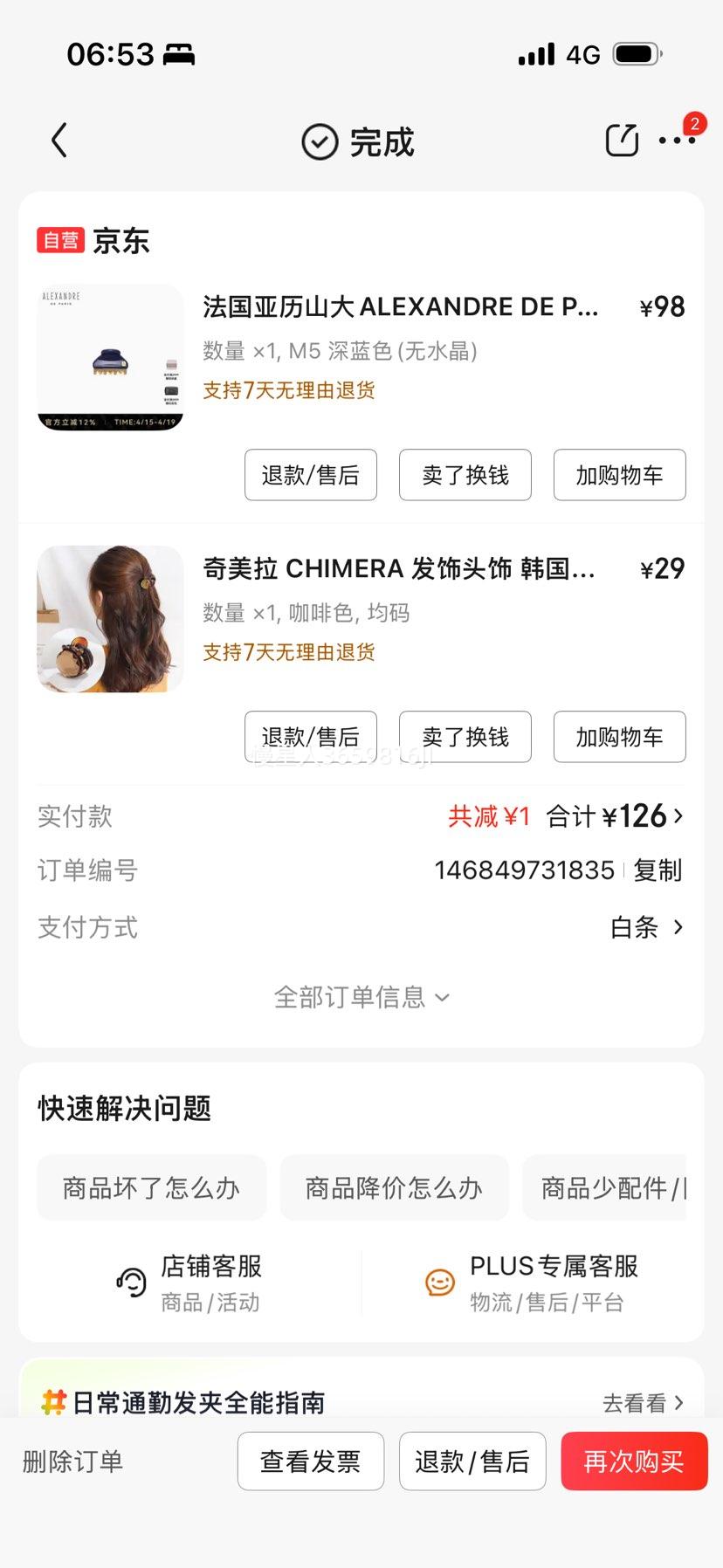Select the 商品坏了怎么办 question chip
Viewport: 723px width, 1568px height.
coord(151,1187)
